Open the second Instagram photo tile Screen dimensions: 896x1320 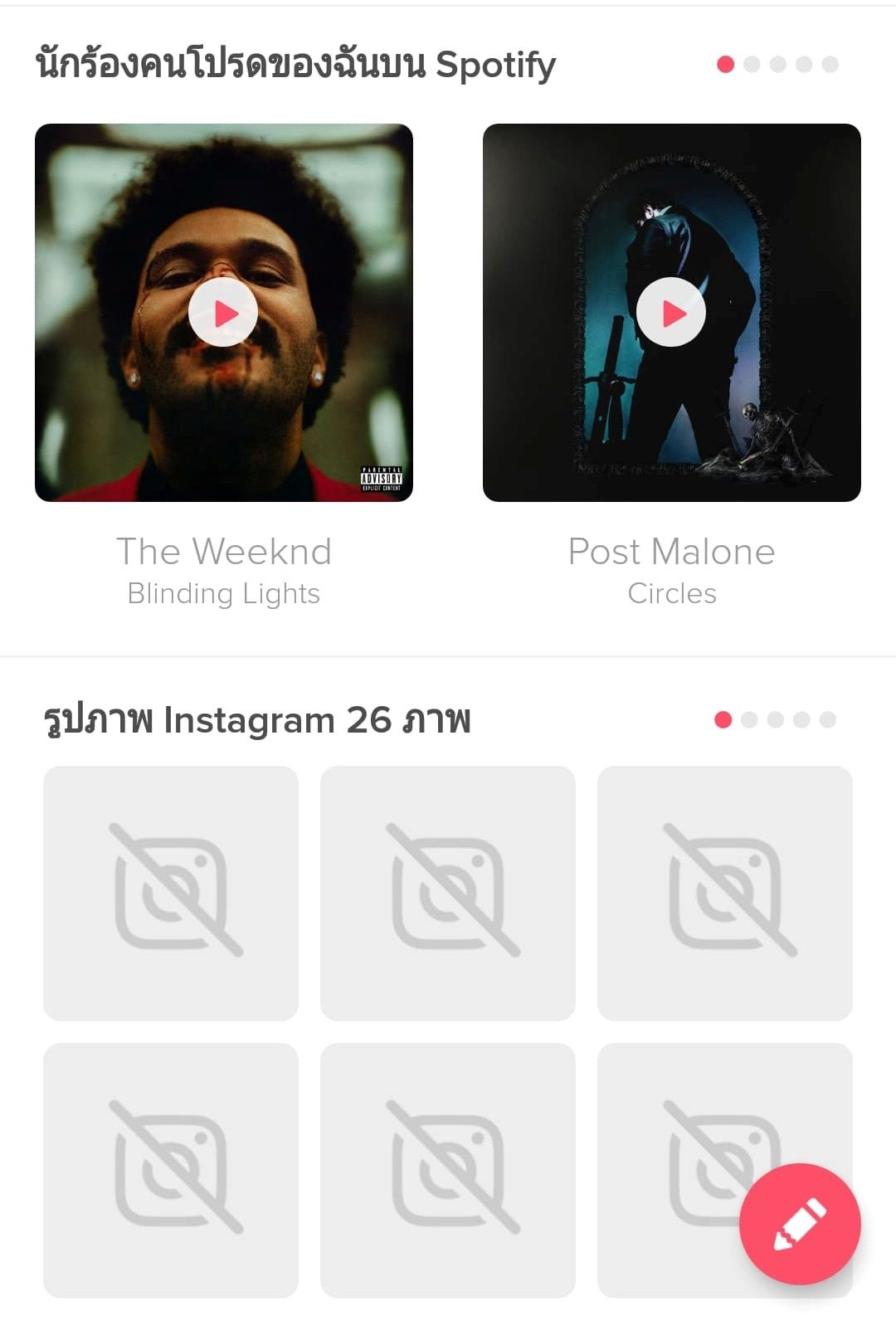click(448, 893)
